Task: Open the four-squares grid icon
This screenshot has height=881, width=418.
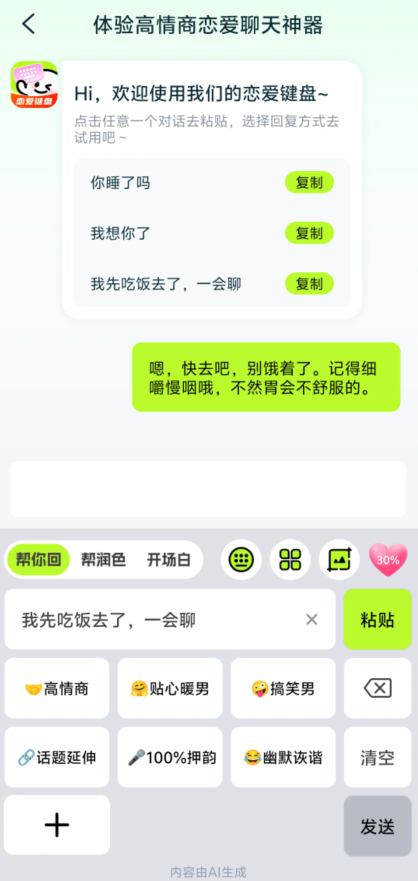Action: tap(290, 560)
